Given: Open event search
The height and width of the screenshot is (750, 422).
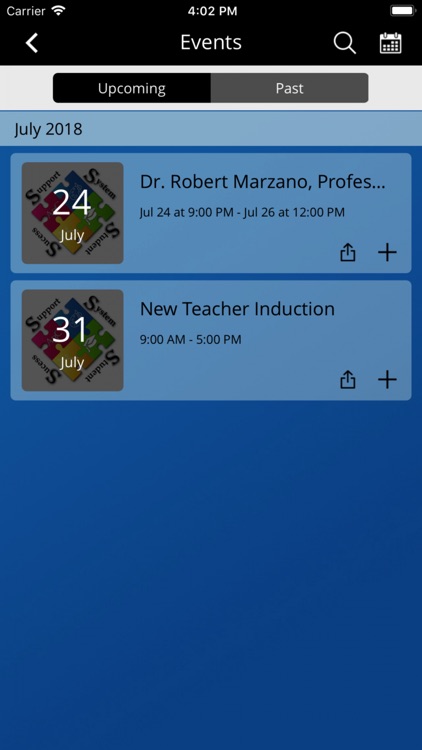Looking at the screenshot, I should click(x=344, y=44).
